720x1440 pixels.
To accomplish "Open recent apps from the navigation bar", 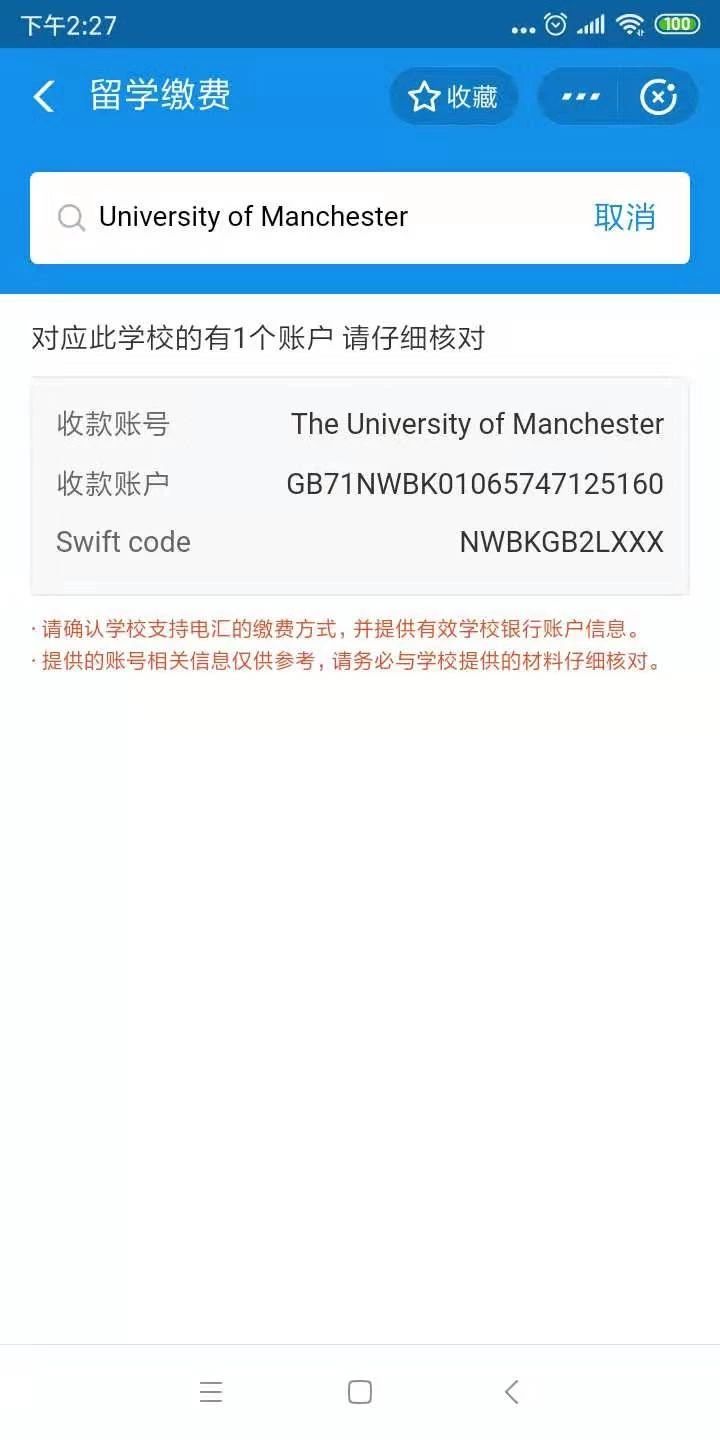I will point(211,1392).
